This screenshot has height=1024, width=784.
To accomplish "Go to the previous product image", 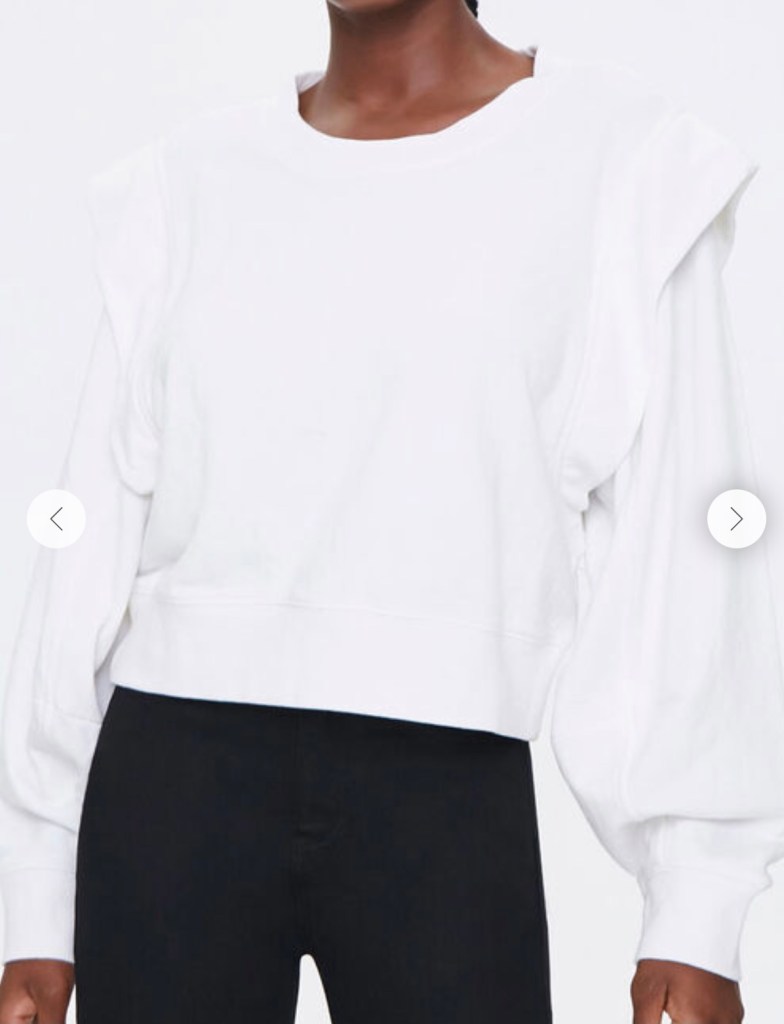I will (56, 518).
